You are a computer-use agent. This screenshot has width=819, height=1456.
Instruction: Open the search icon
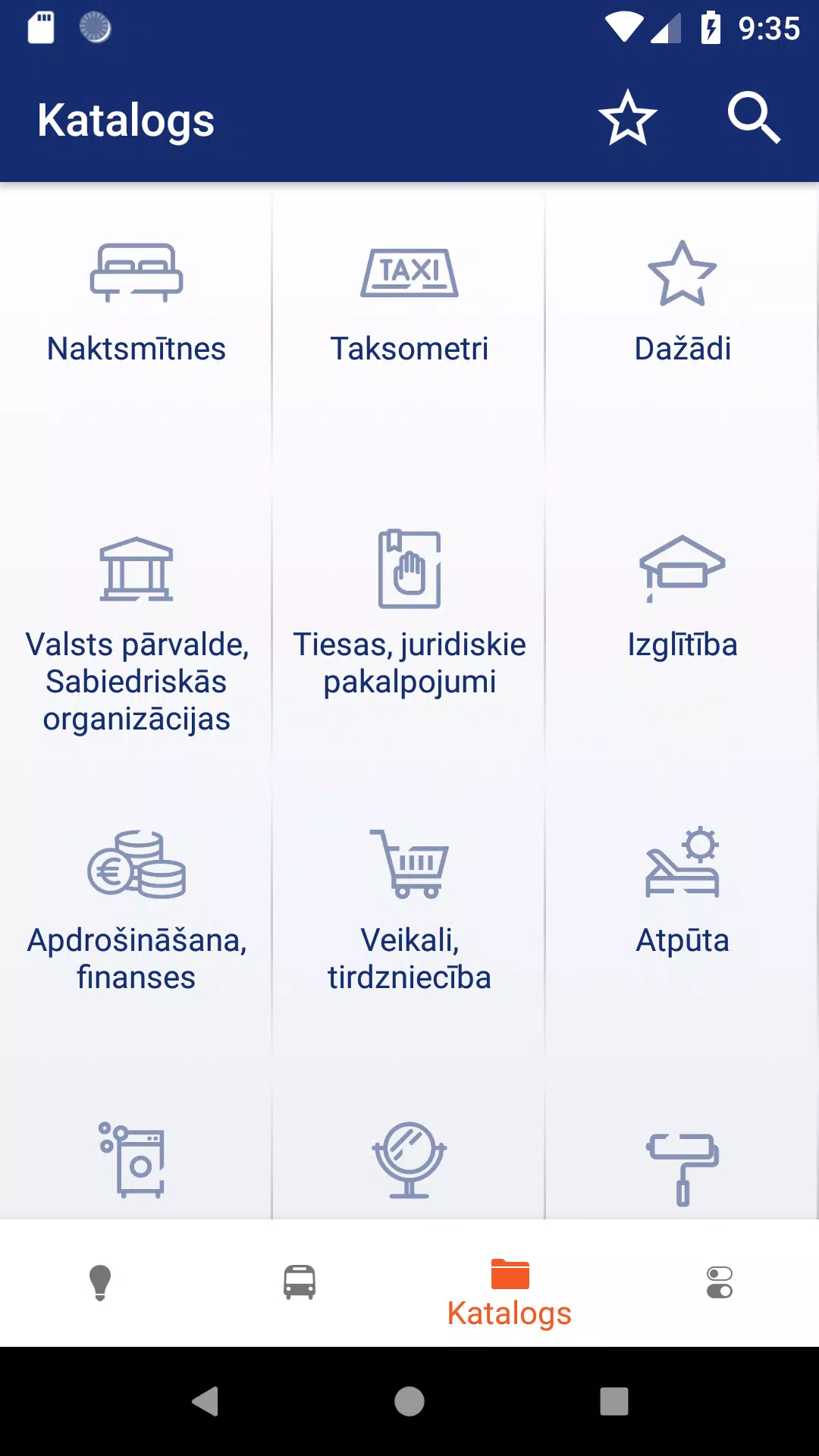tap(753, 118)
